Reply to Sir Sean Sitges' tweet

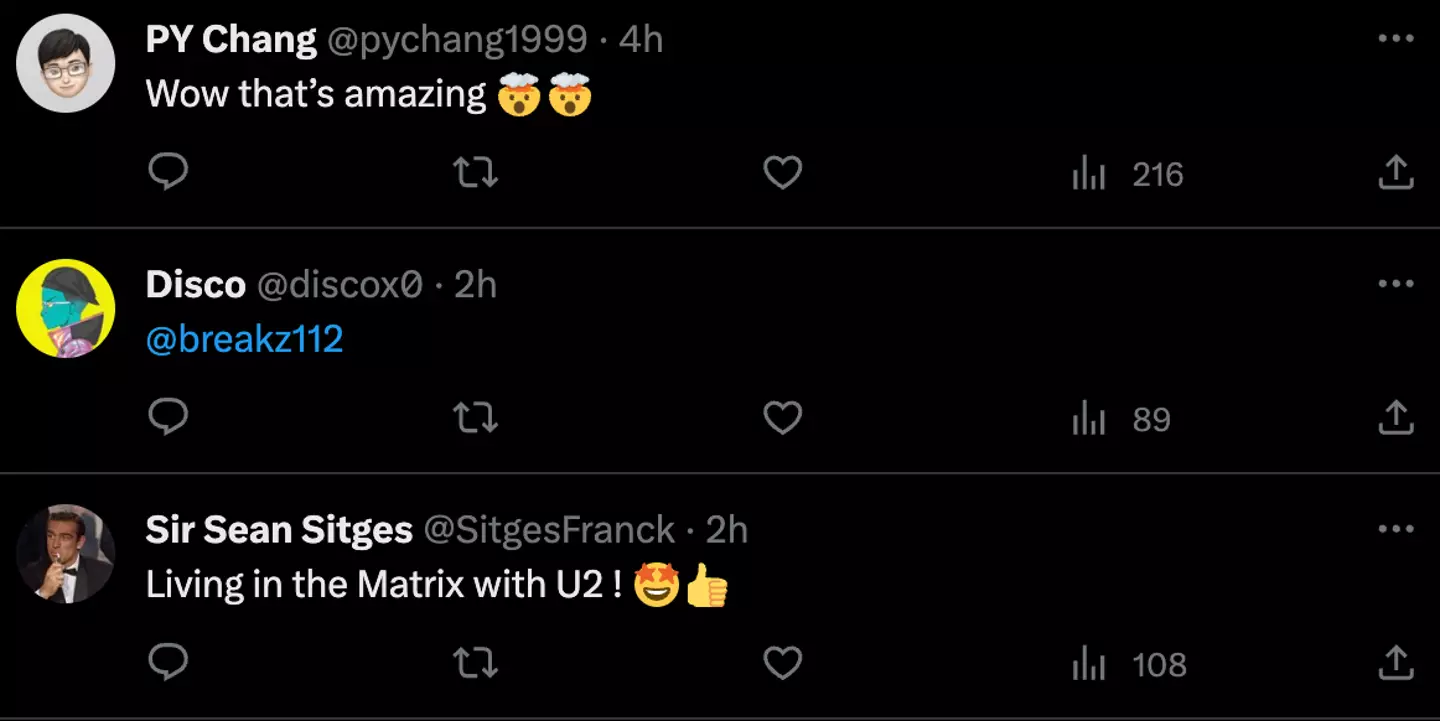[168, 663]
